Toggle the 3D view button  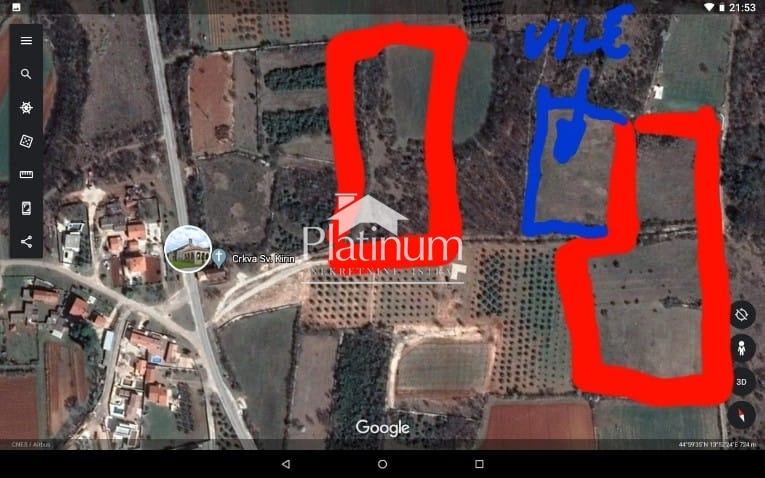pos(742,381)
